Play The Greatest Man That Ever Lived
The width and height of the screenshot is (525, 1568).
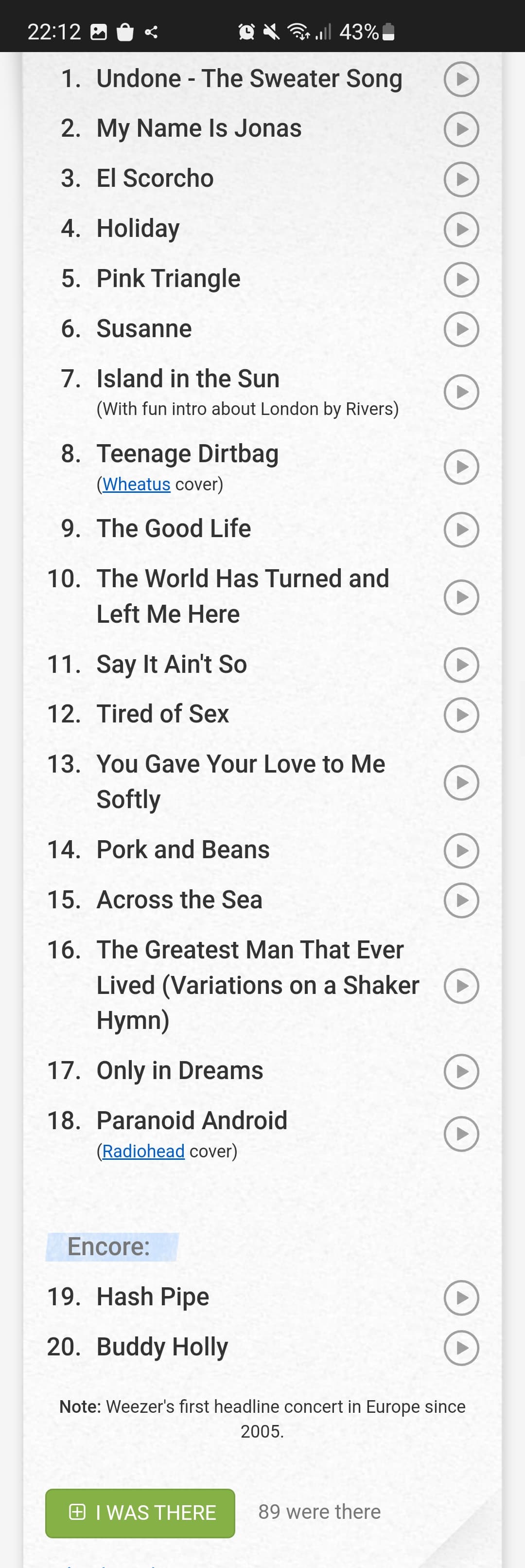pos(461,986)
